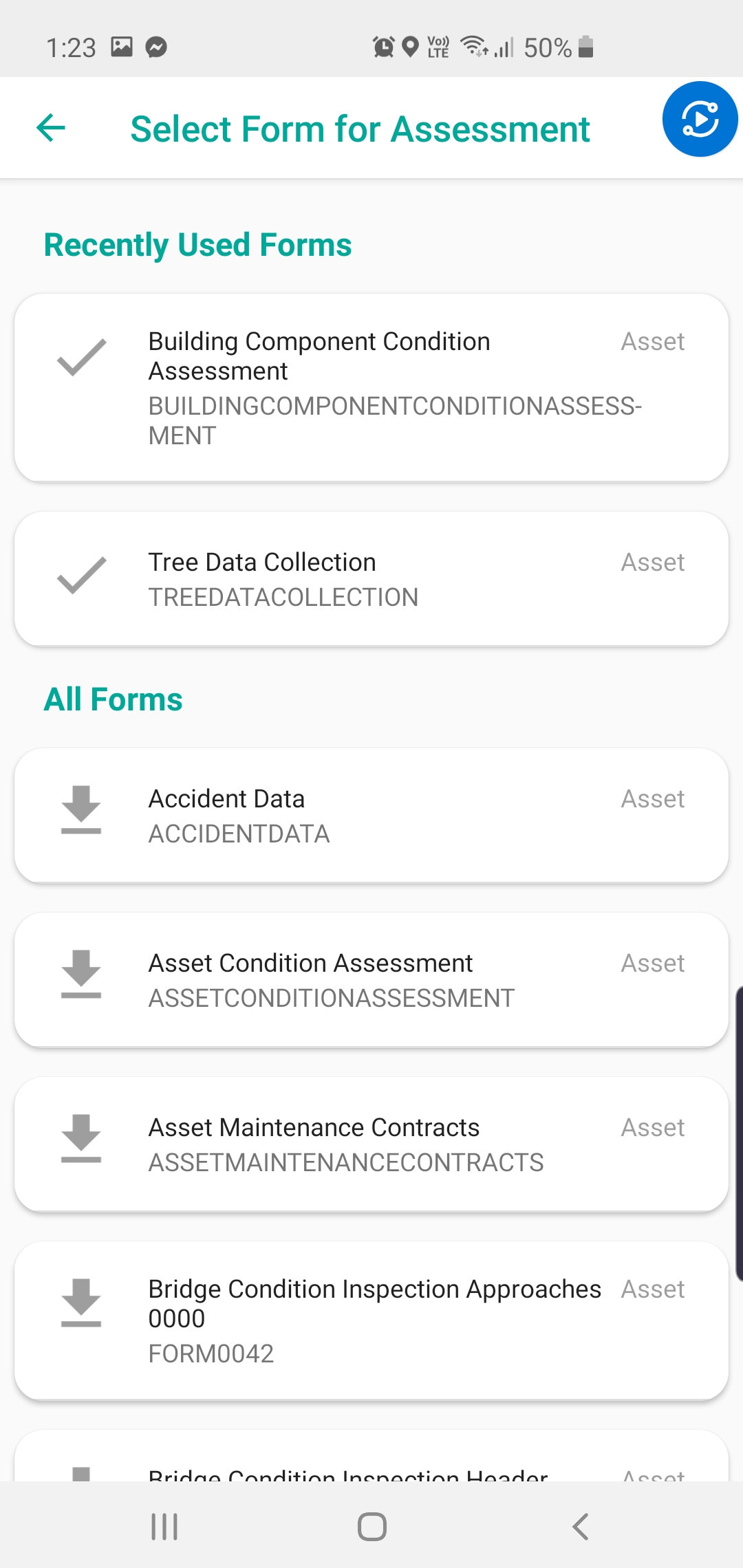Image resolution: width=743 pixels, height=1568 pixels.
Task: Tap the system home button
Action: 371,1527
